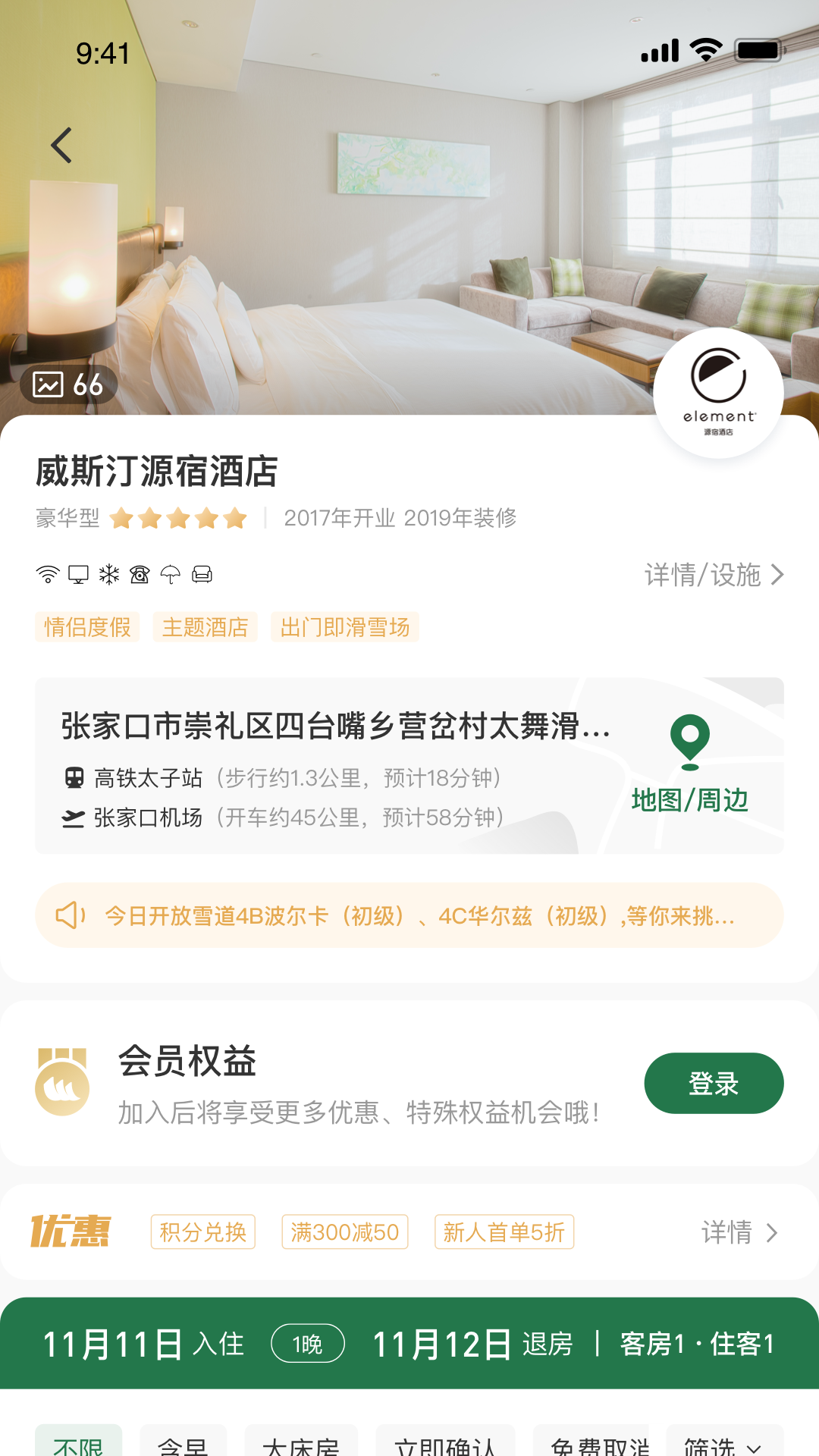Tap the 登录 button
The width and height of the screenshot is (819, 1456).
[x=714, y=1083]
